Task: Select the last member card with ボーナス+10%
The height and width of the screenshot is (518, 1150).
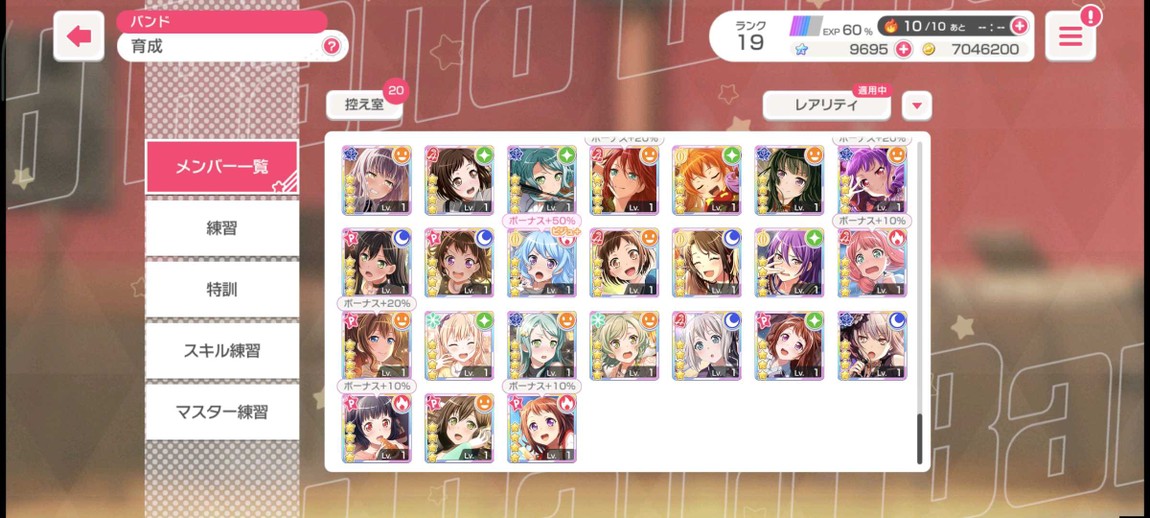Action: (x=541, y=428)
